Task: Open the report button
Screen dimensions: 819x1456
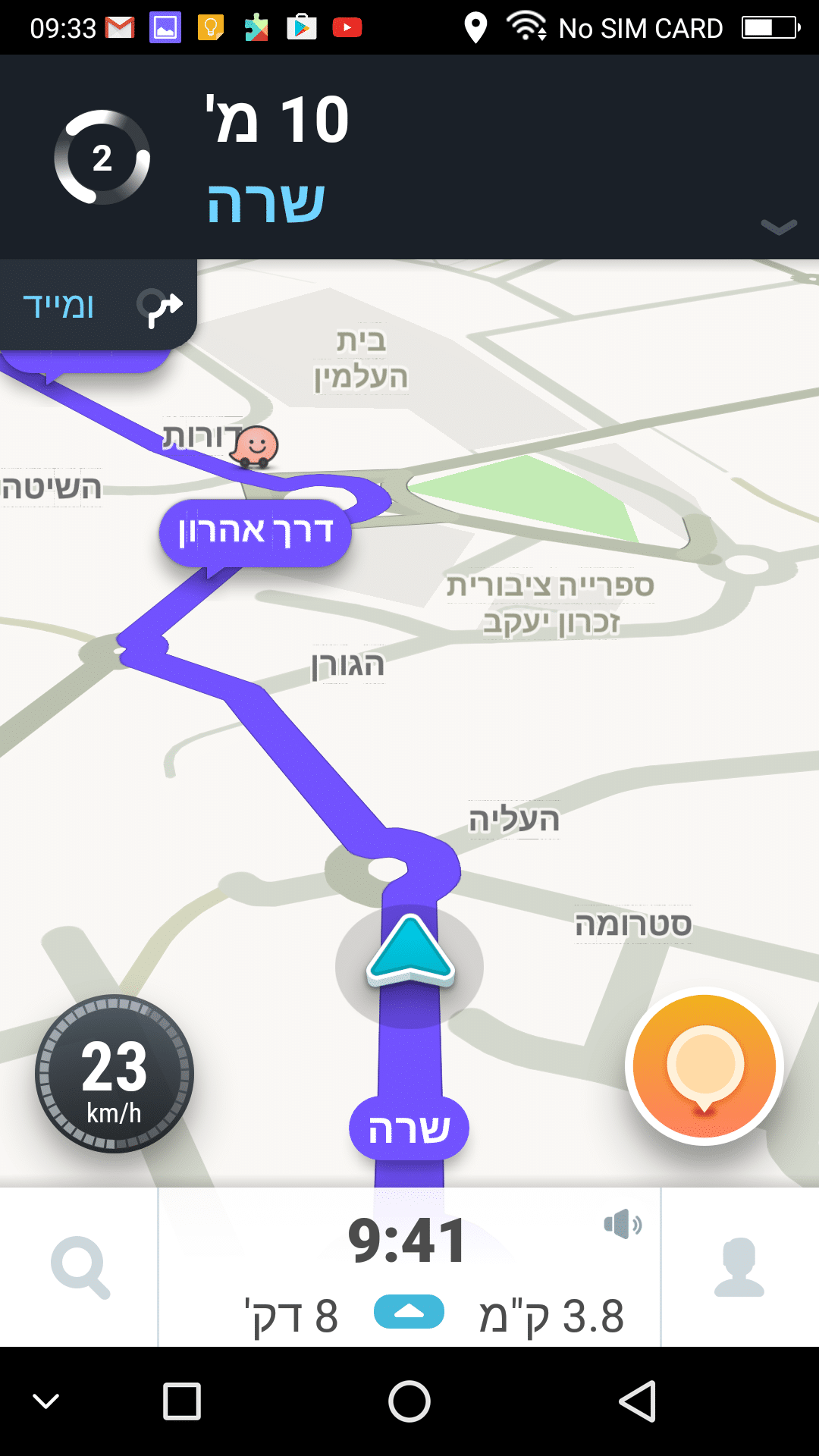Action: point(704,1067)
